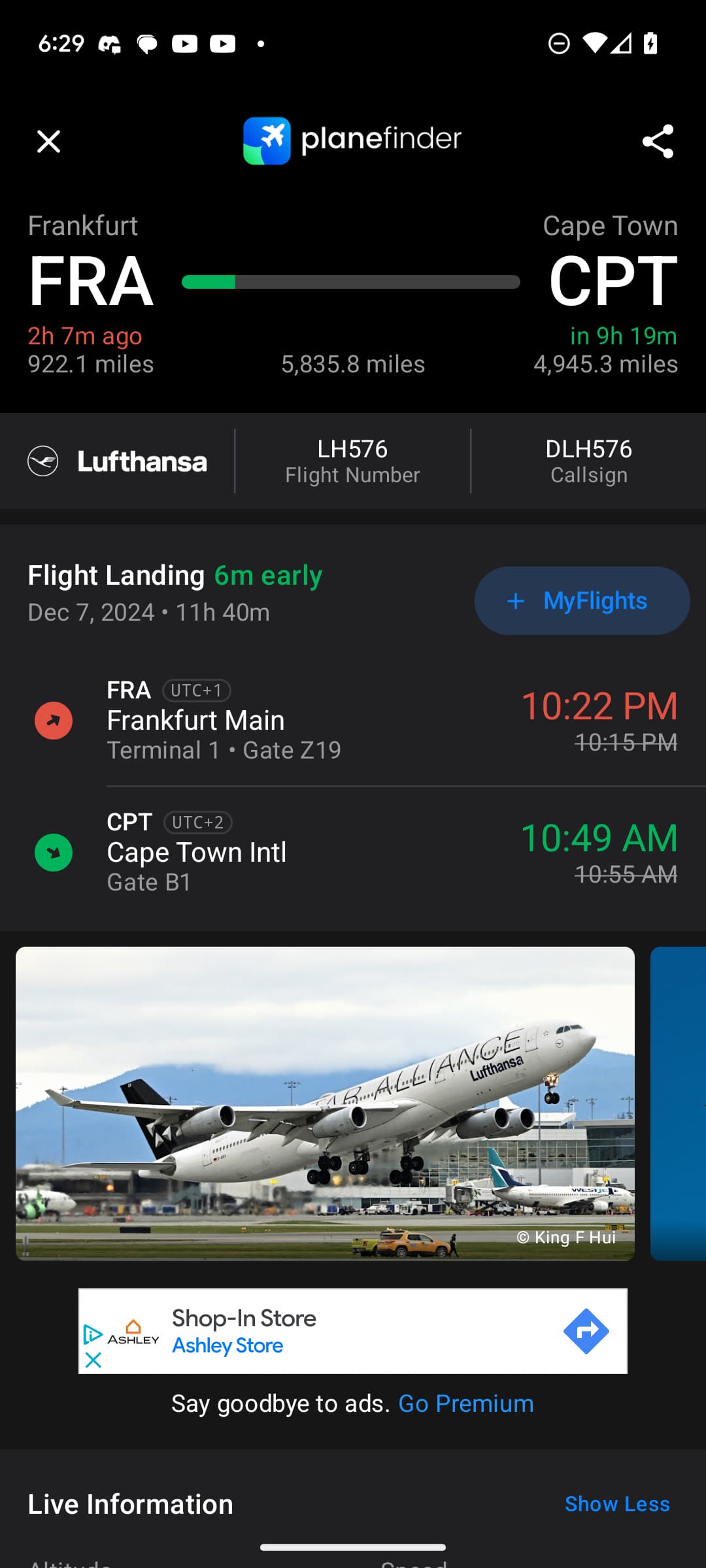This screenshot has height=1568, width=706.
Task: Open Cape Town Intl arrival airport details
Action: tap(196, 853)
